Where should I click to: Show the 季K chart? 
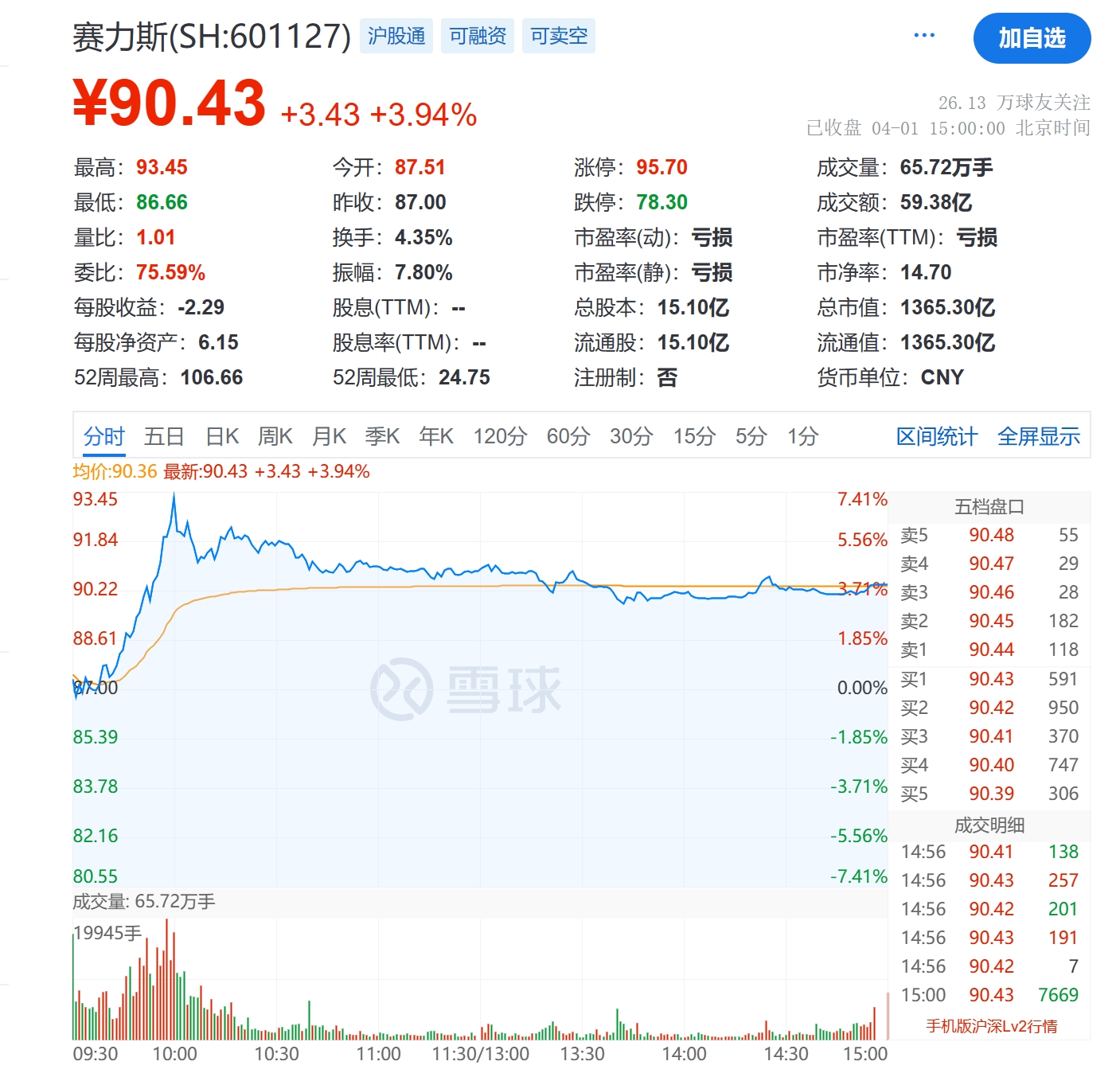click(x=382, y=436)
